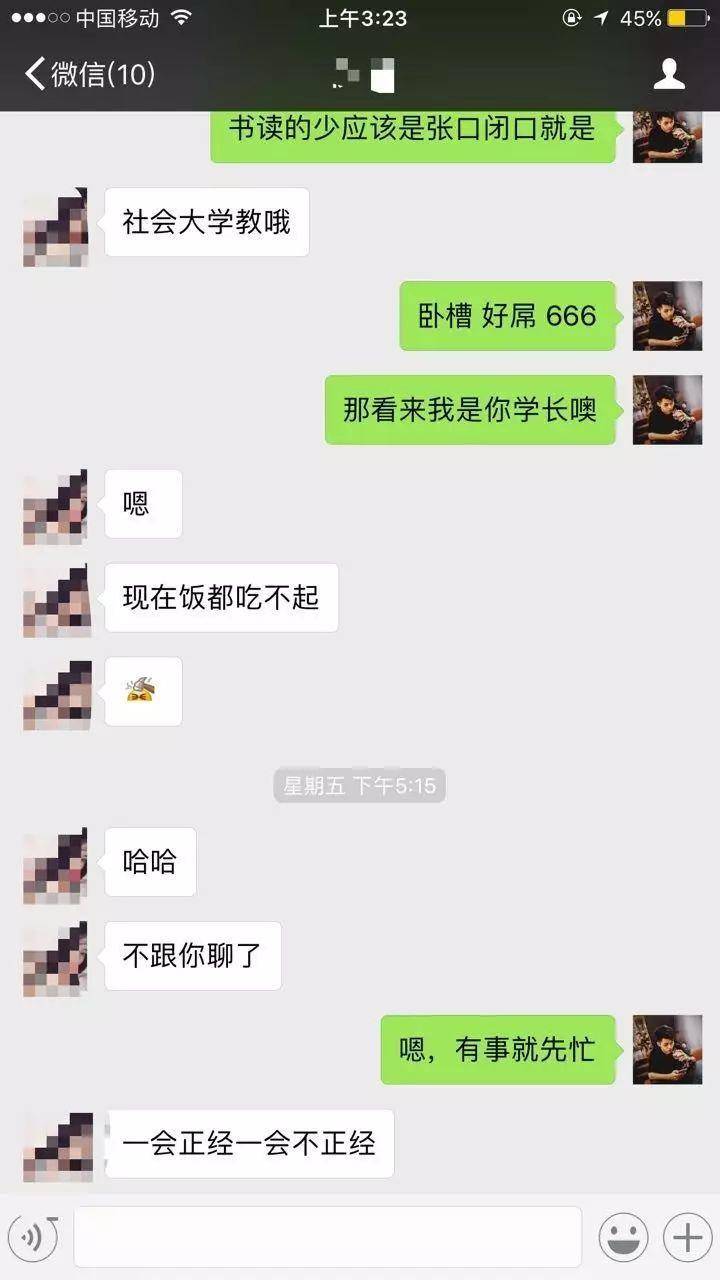Tap the battery level bar next to 45%
This screenshot has height=1280, width=720.
(686, 16)
